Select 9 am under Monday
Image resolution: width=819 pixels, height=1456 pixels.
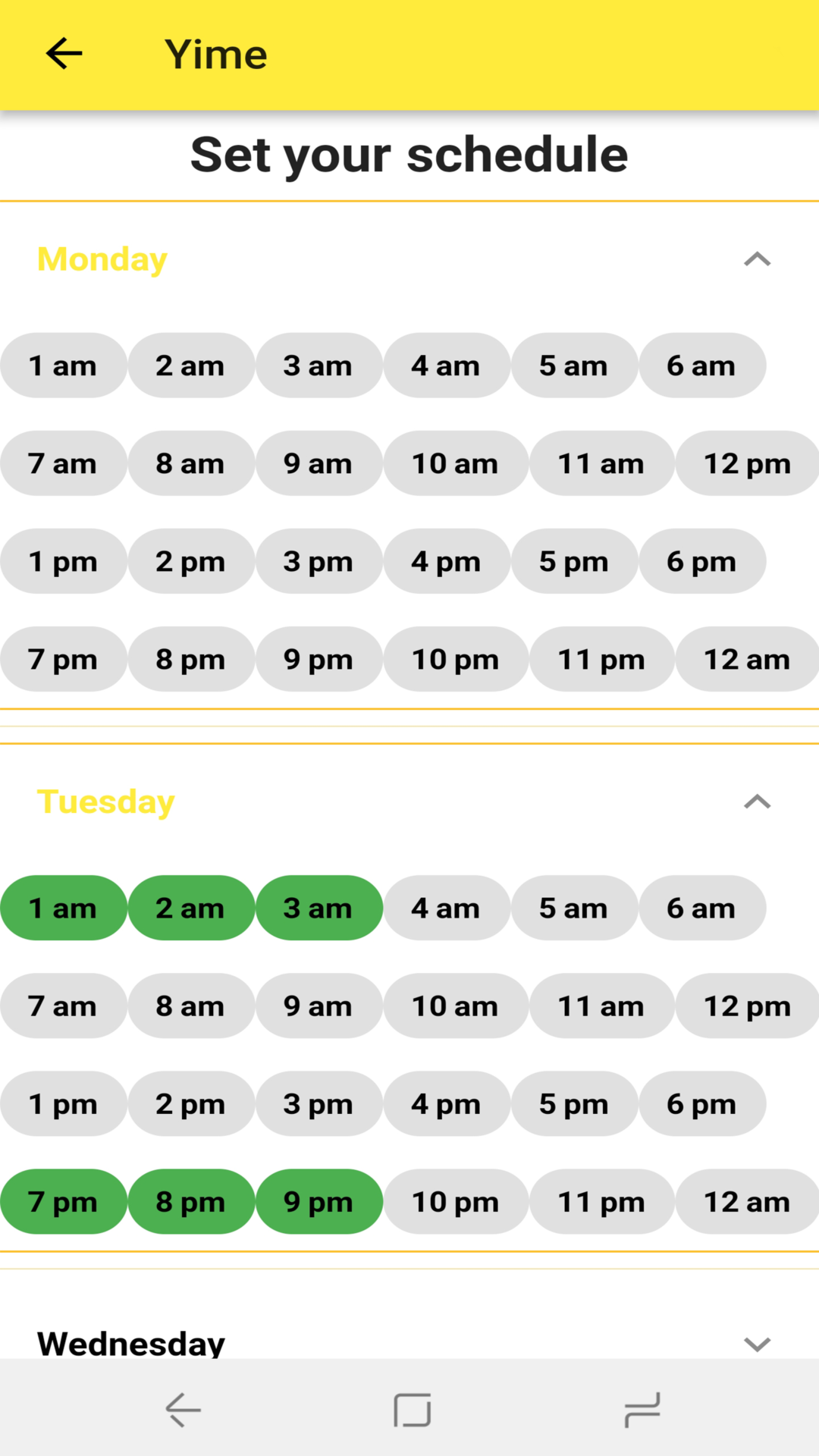pos(318,463)
